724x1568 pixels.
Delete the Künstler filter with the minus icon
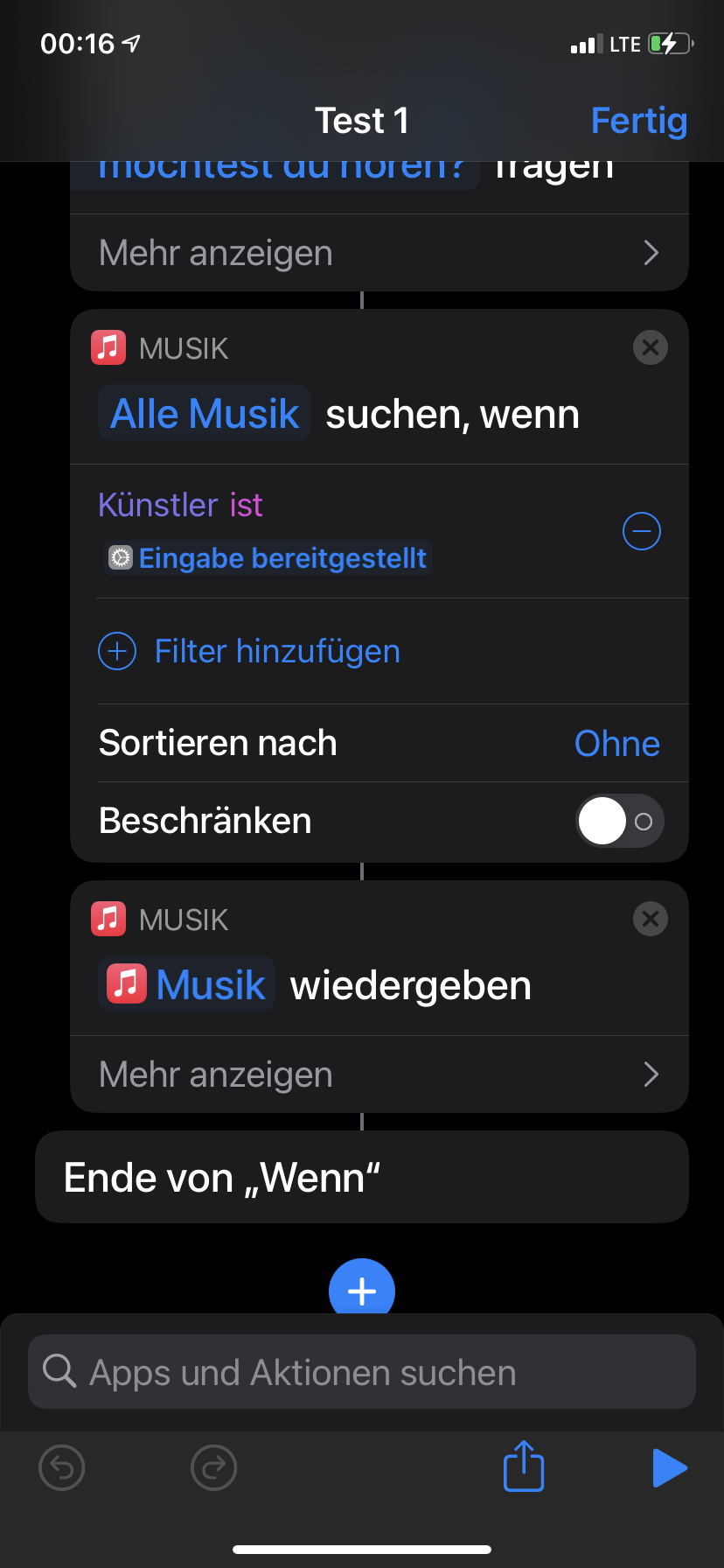point(641,531)
